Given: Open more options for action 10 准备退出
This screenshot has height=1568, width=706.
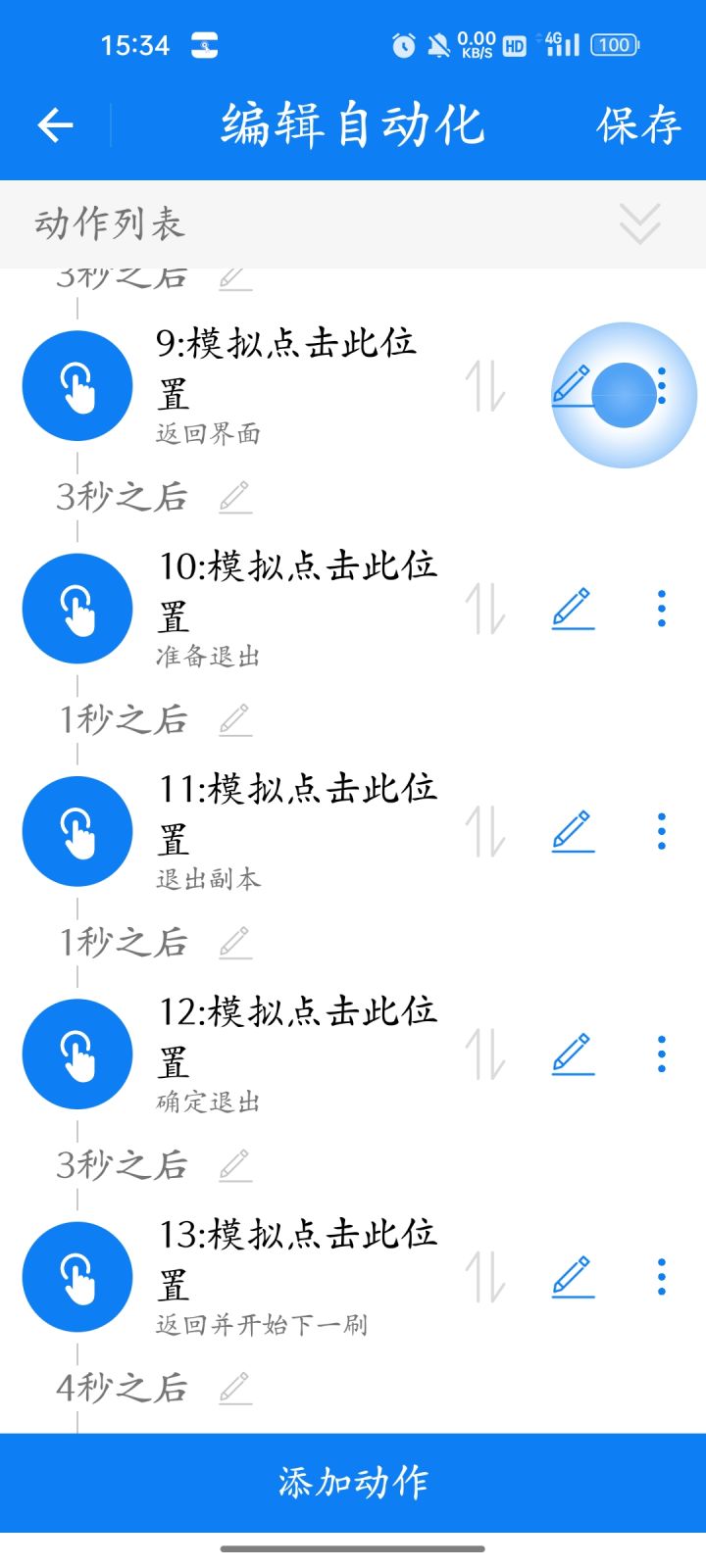Looking at the screenshot, I should [x=662, y=609].
